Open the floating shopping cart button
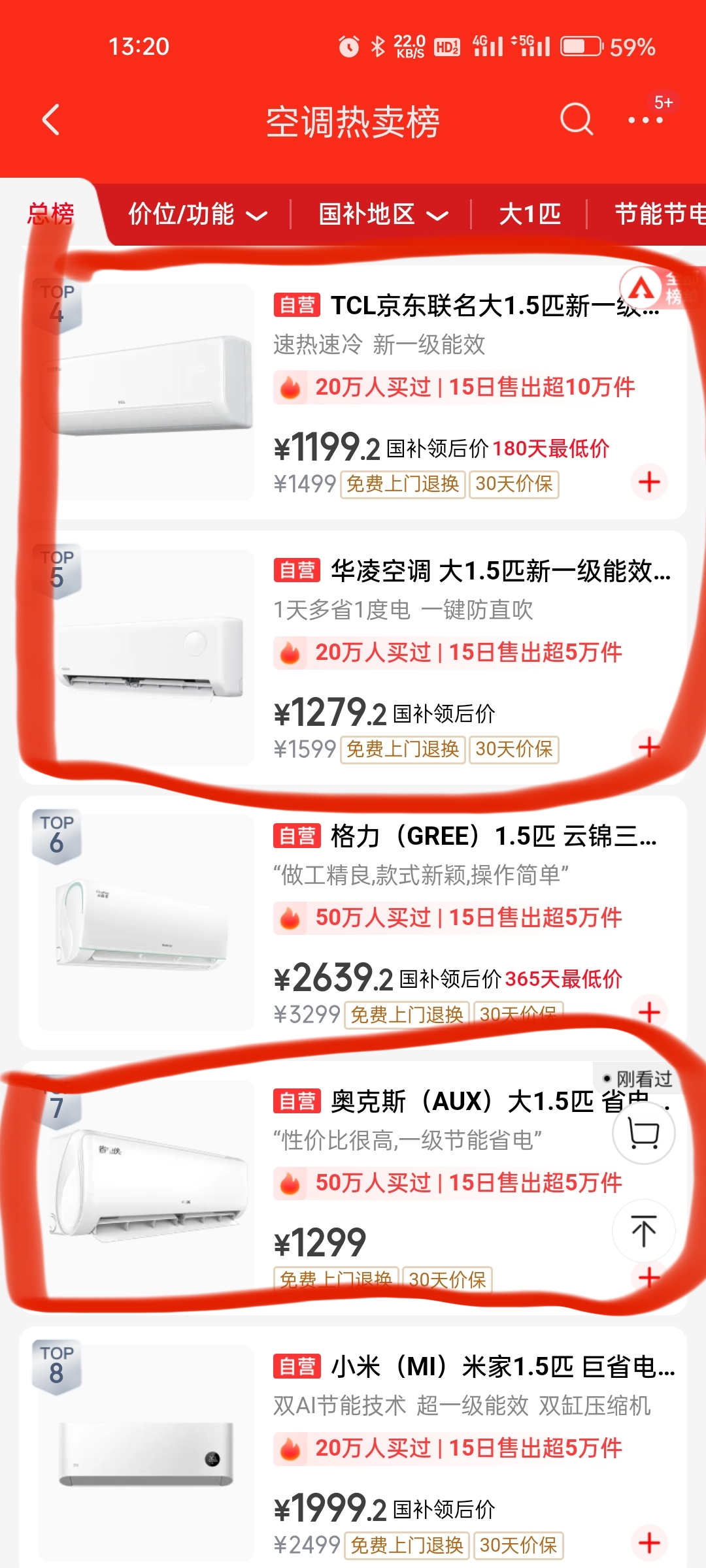 coord(643,1132)
